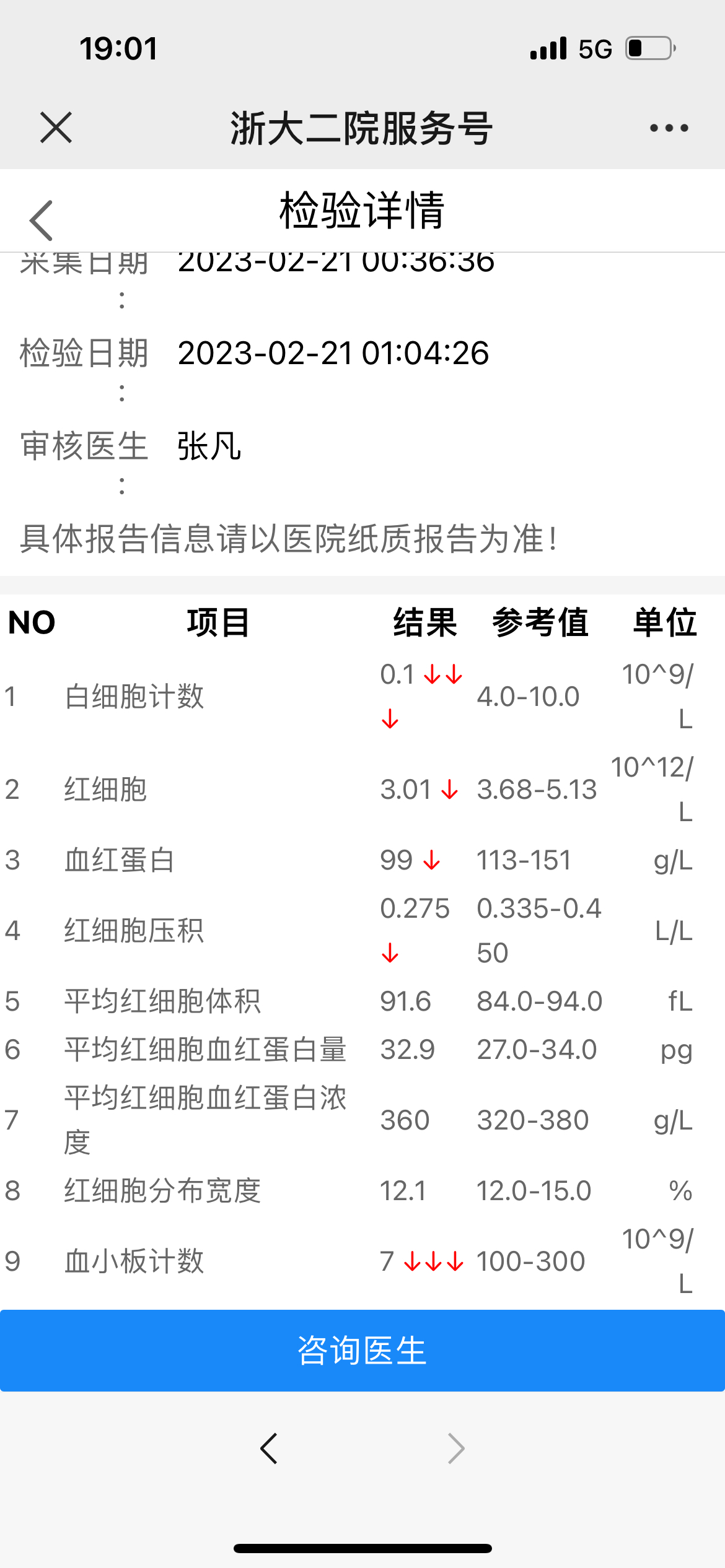
Task: Open the three-dot more options menu
Action: click(x=669, y=128)
